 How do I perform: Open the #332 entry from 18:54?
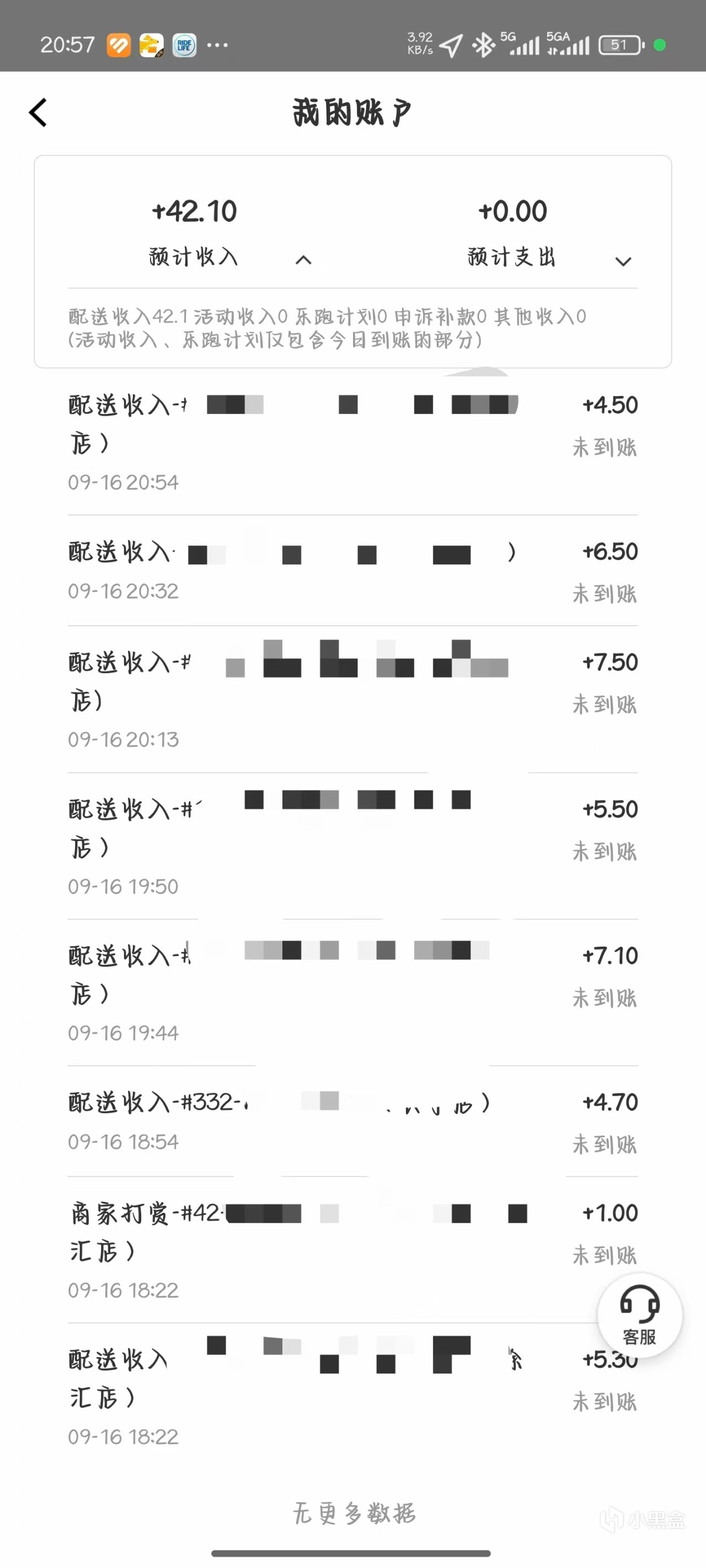click(x=352, y=1121)
